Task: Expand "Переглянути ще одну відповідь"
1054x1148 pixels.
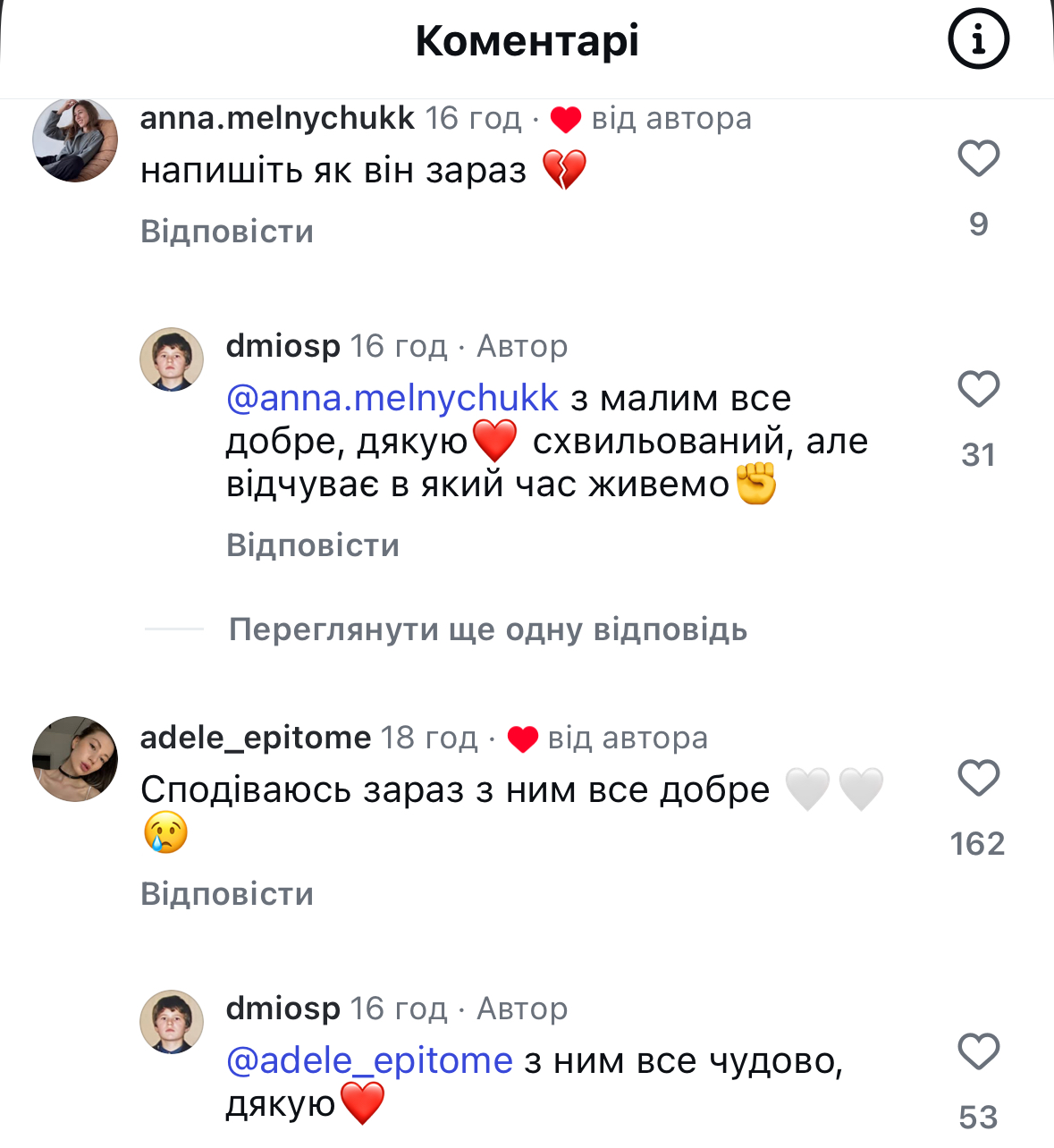Action: click(487, 629)
